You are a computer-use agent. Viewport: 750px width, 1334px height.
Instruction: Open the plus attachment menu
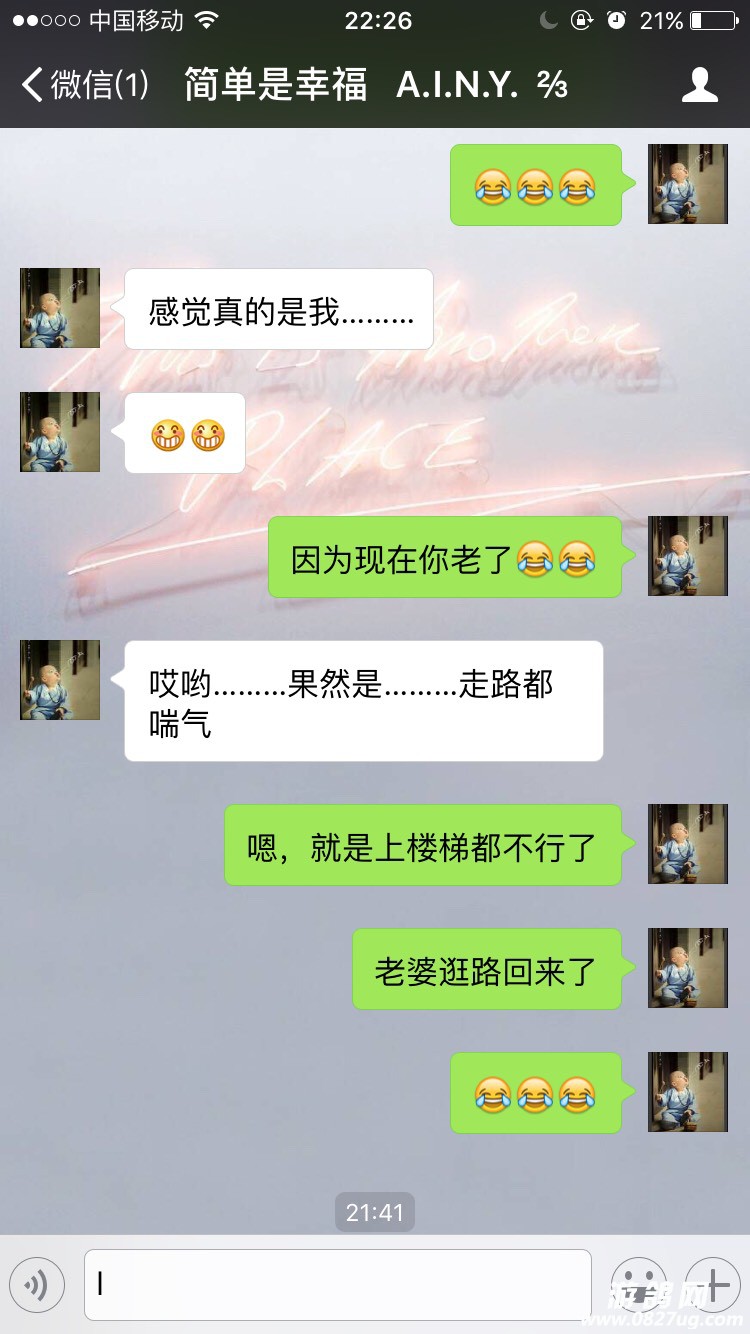click(x=712, y=1284)
